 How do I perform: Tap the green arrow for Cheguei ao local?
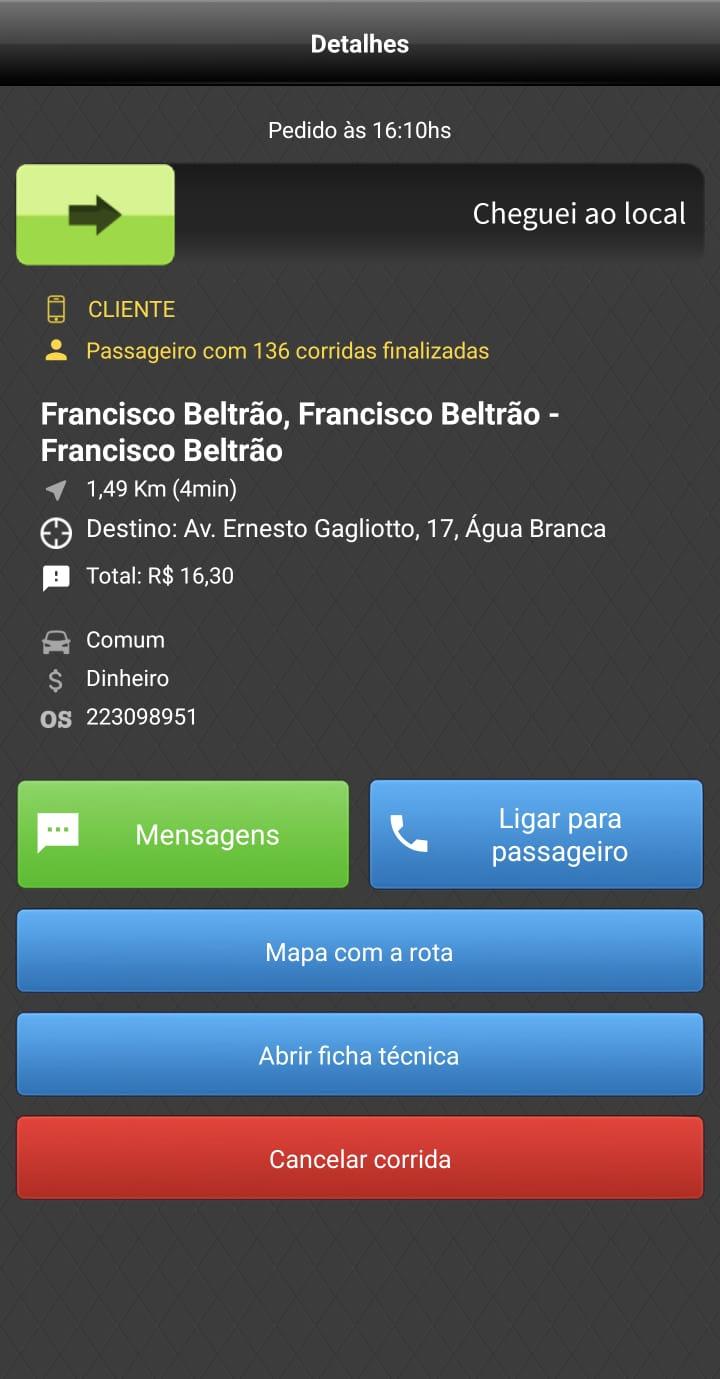(95, 214)
